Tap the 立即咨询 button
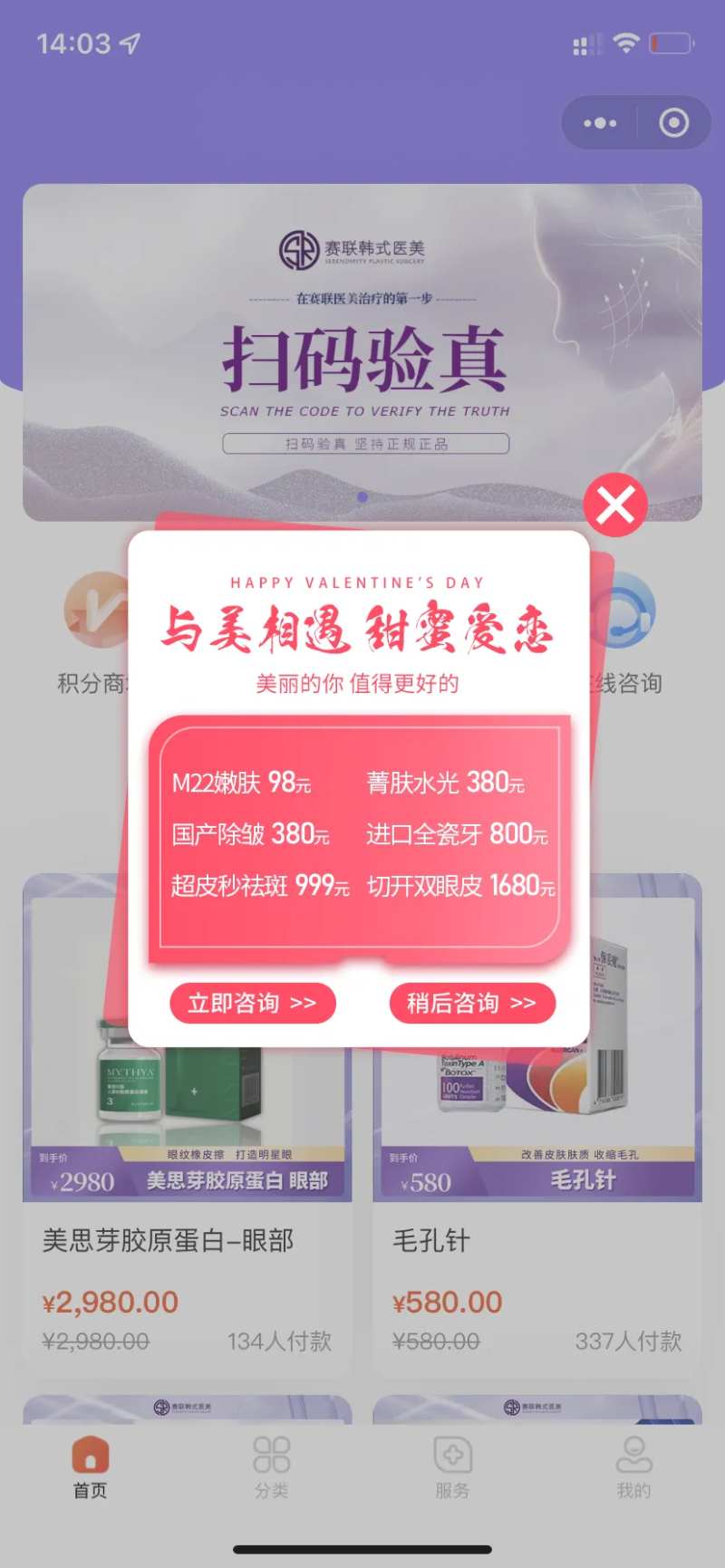Viewport: 725px width, 1568px height. point(253,1003)
